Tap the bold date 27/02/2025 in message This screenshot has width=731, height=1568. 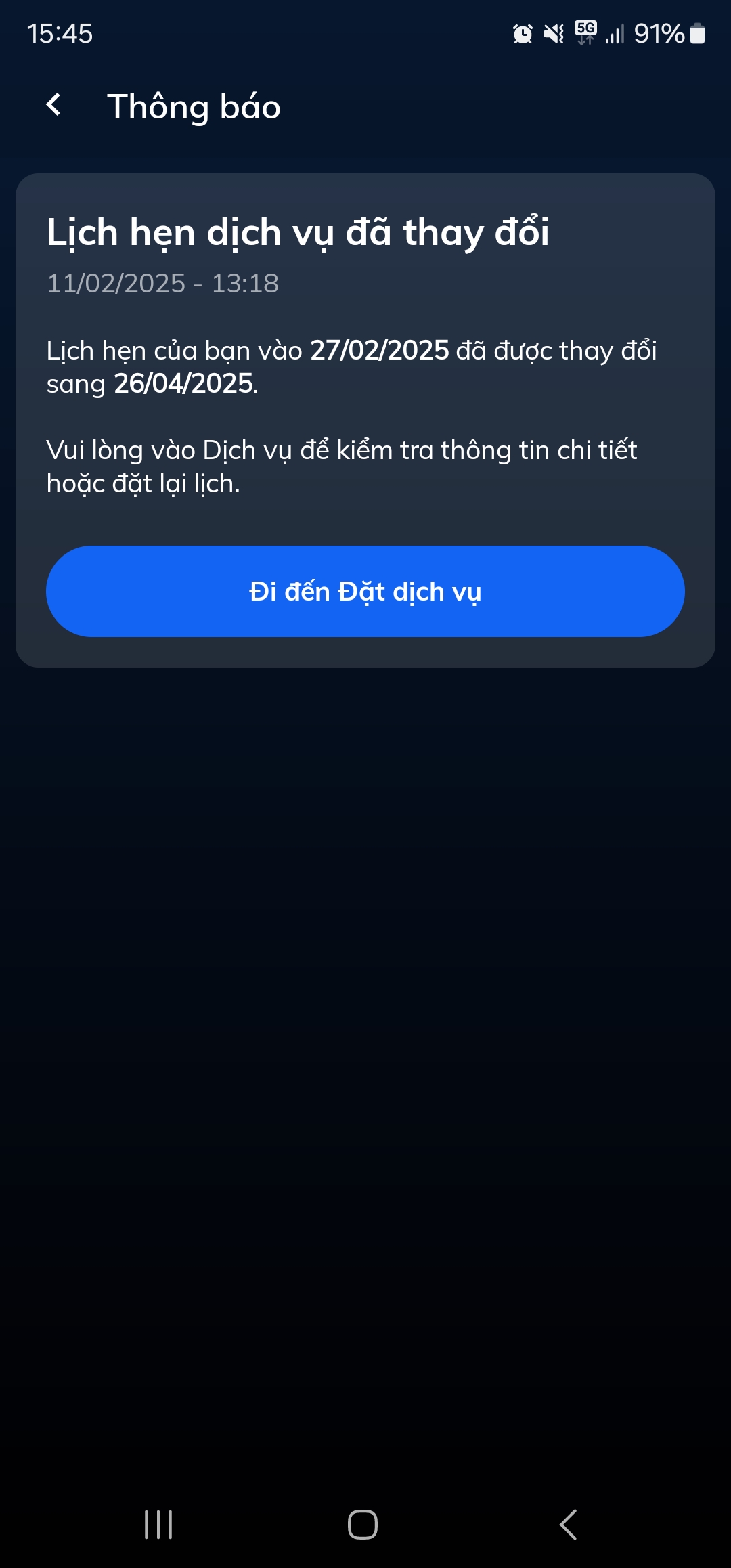tap(378, 351)
